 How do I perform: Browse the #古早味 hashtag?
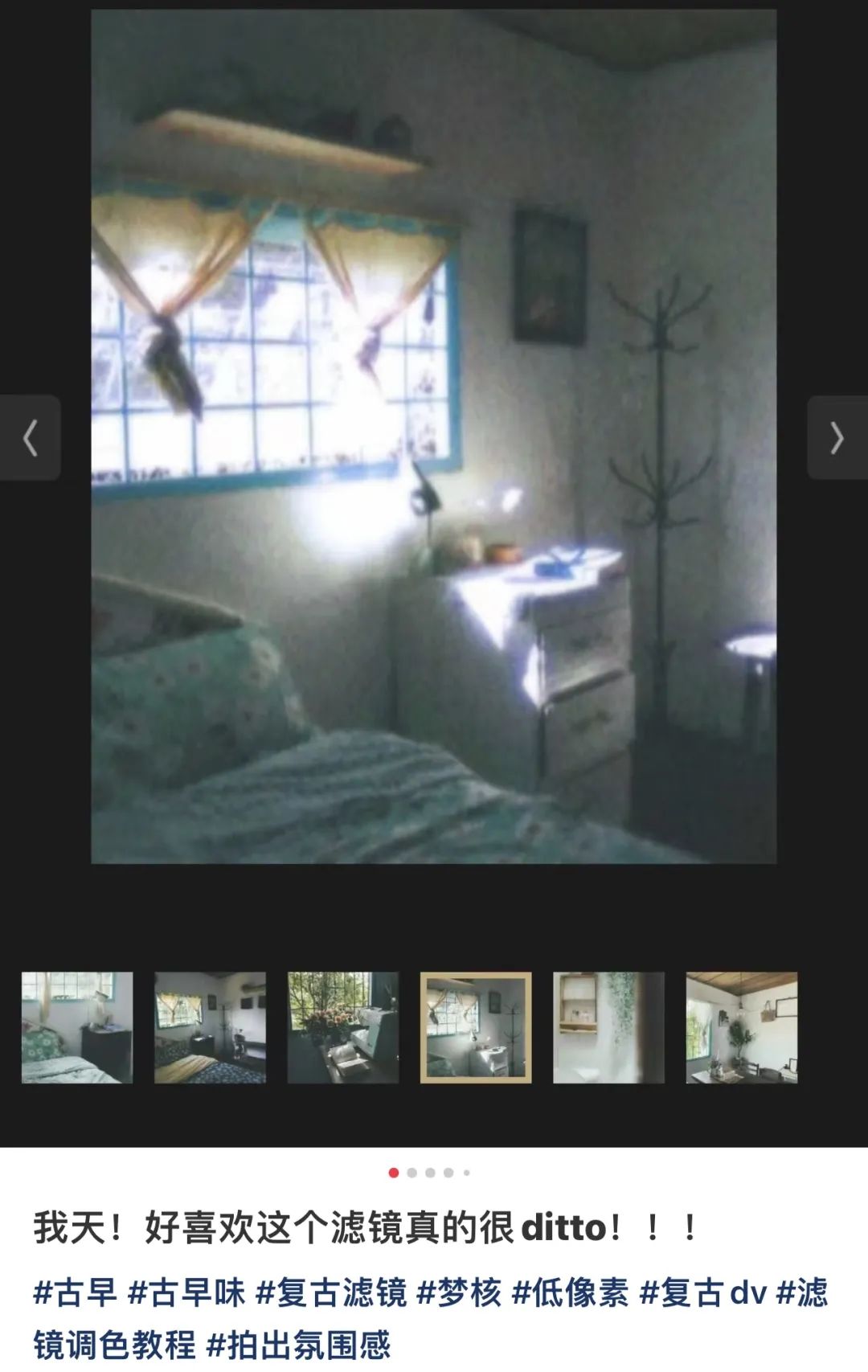pyautogui.click(x=186, y=1292)
